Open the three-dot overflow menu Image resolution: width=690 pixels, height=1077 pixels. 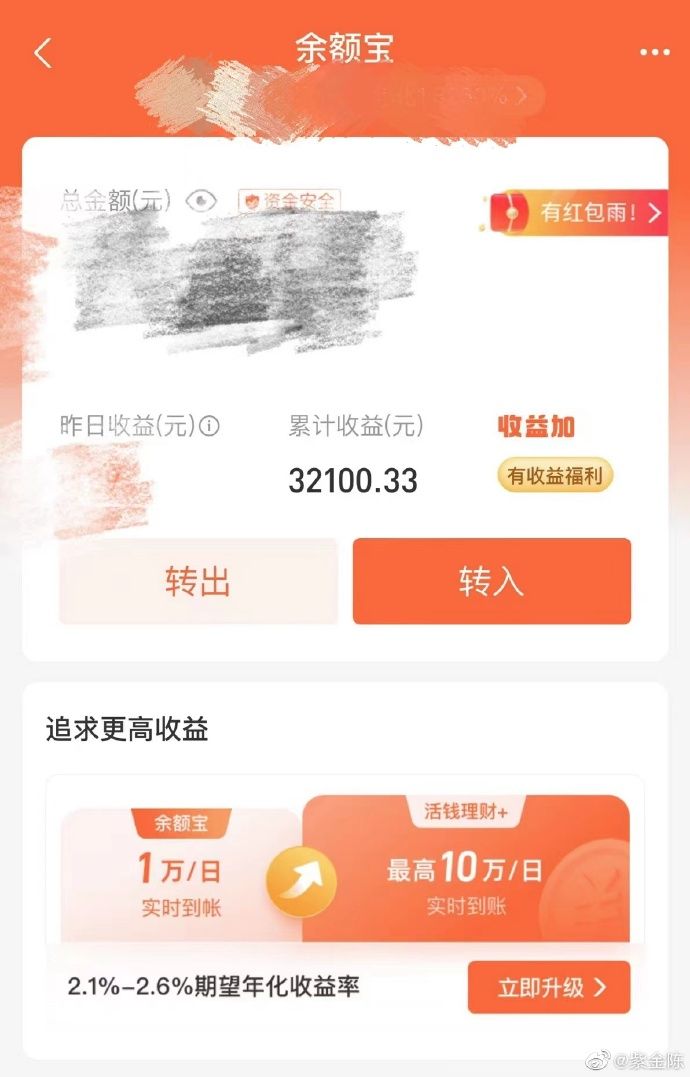coord(654,53)
